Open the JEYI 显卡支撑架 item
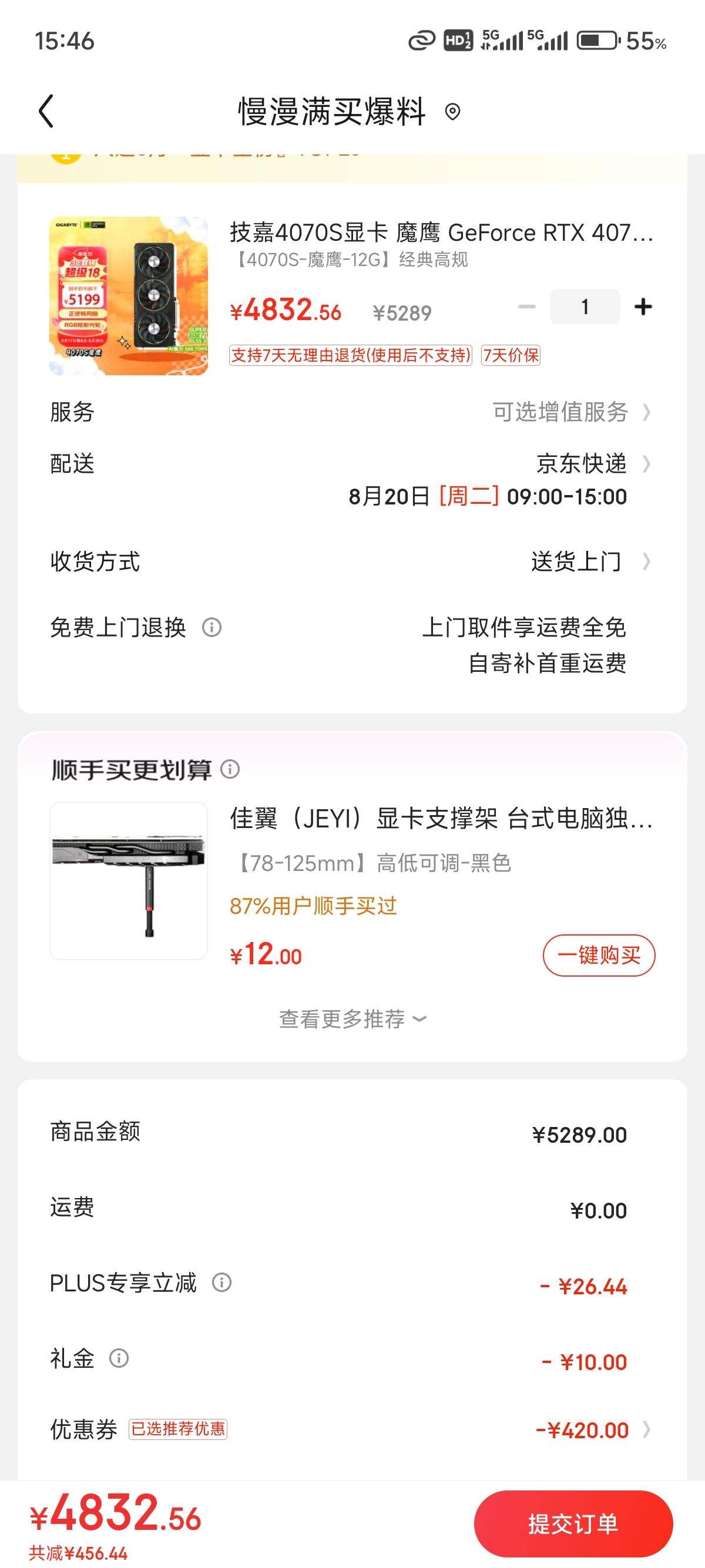Screen dimensions: 705x1568 tap(352, 880)
